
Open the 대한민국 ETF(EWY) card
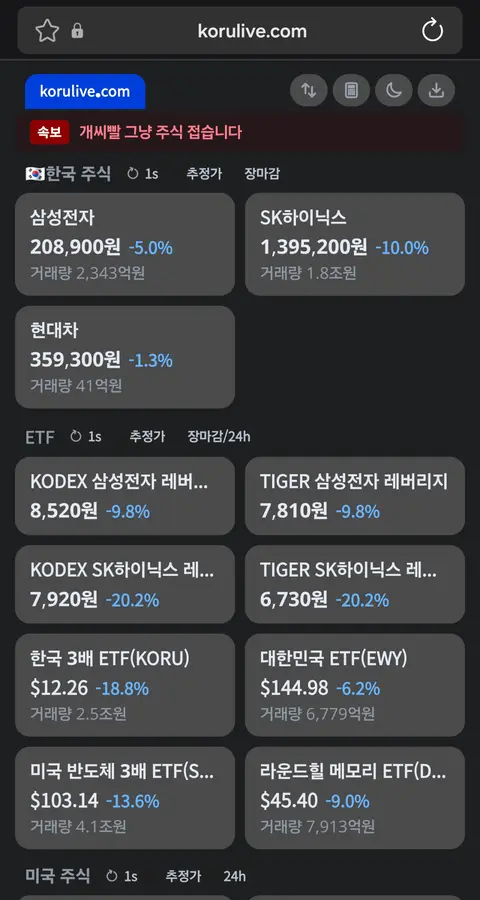[x=355, y=685]
